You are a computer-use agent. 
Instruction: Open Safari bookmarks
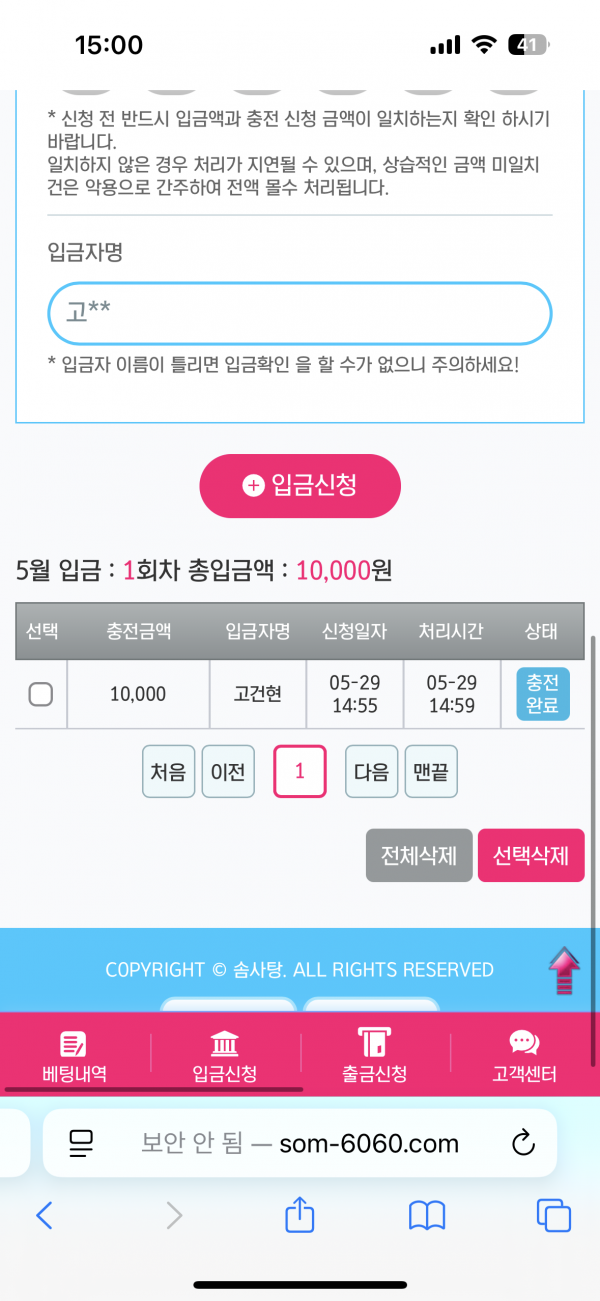[x=427, y=1215]
